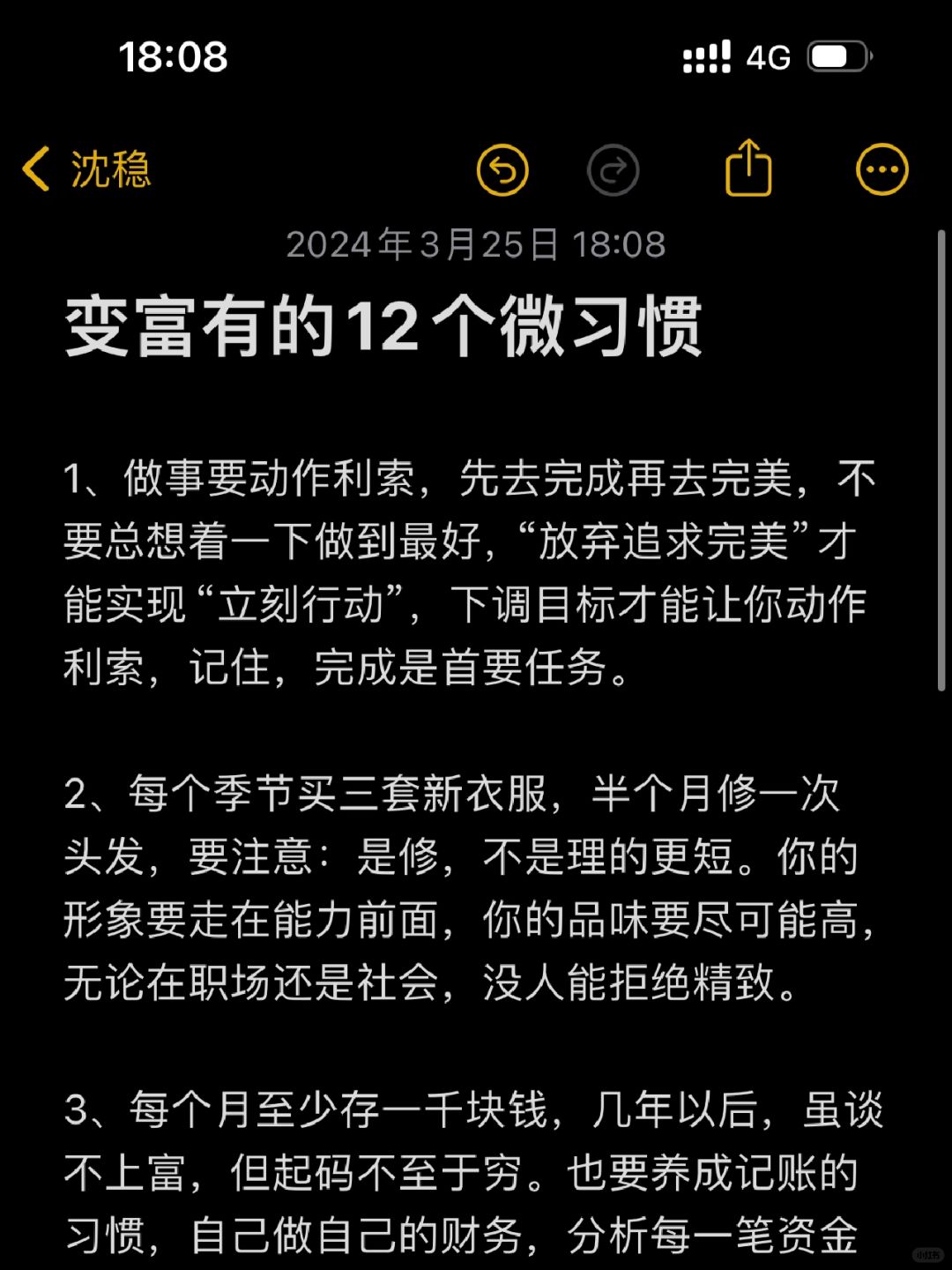
Task: Tap the redo arrow icon
Action: [614, 168]
